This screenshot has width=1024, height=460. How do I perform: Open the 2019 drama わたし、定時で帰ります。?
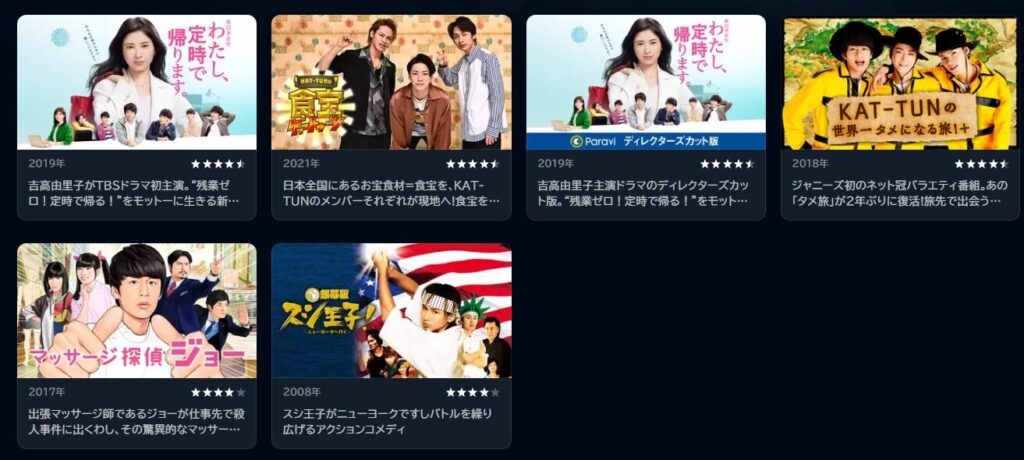137,83
